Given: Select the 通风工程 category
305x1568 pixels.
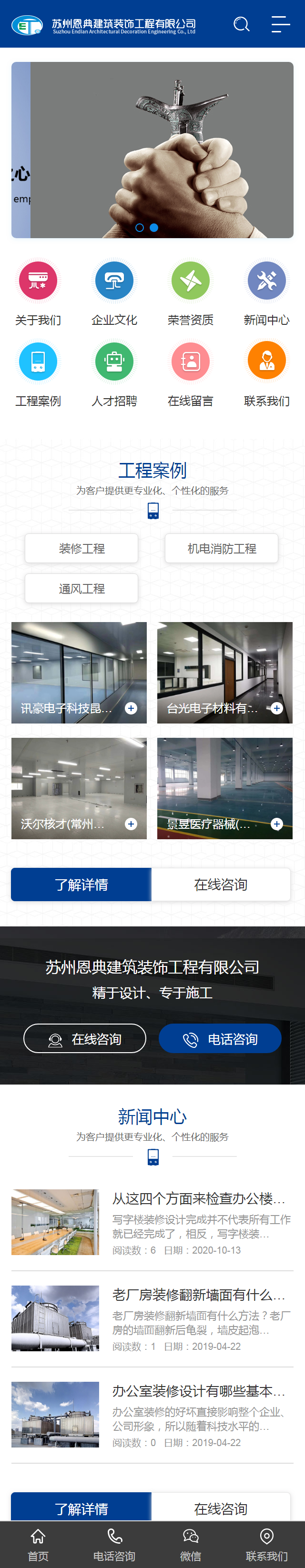Looking at the screenshot, I should pos(81,589).
